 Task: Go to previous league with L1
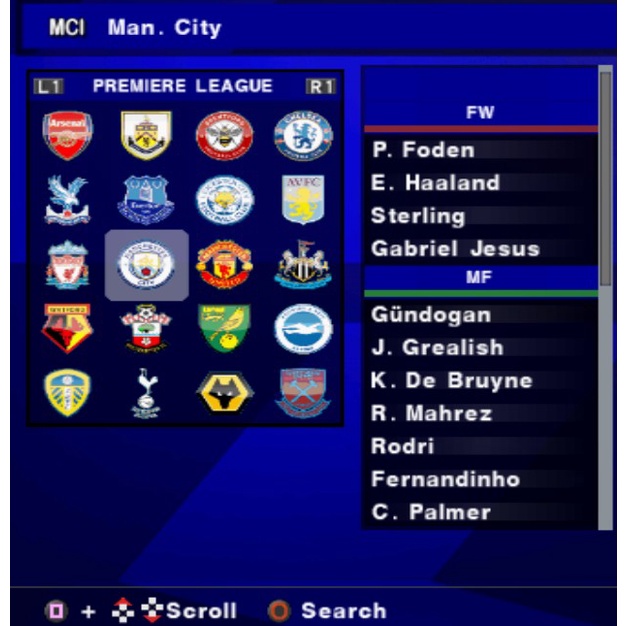tap(49, 86)
